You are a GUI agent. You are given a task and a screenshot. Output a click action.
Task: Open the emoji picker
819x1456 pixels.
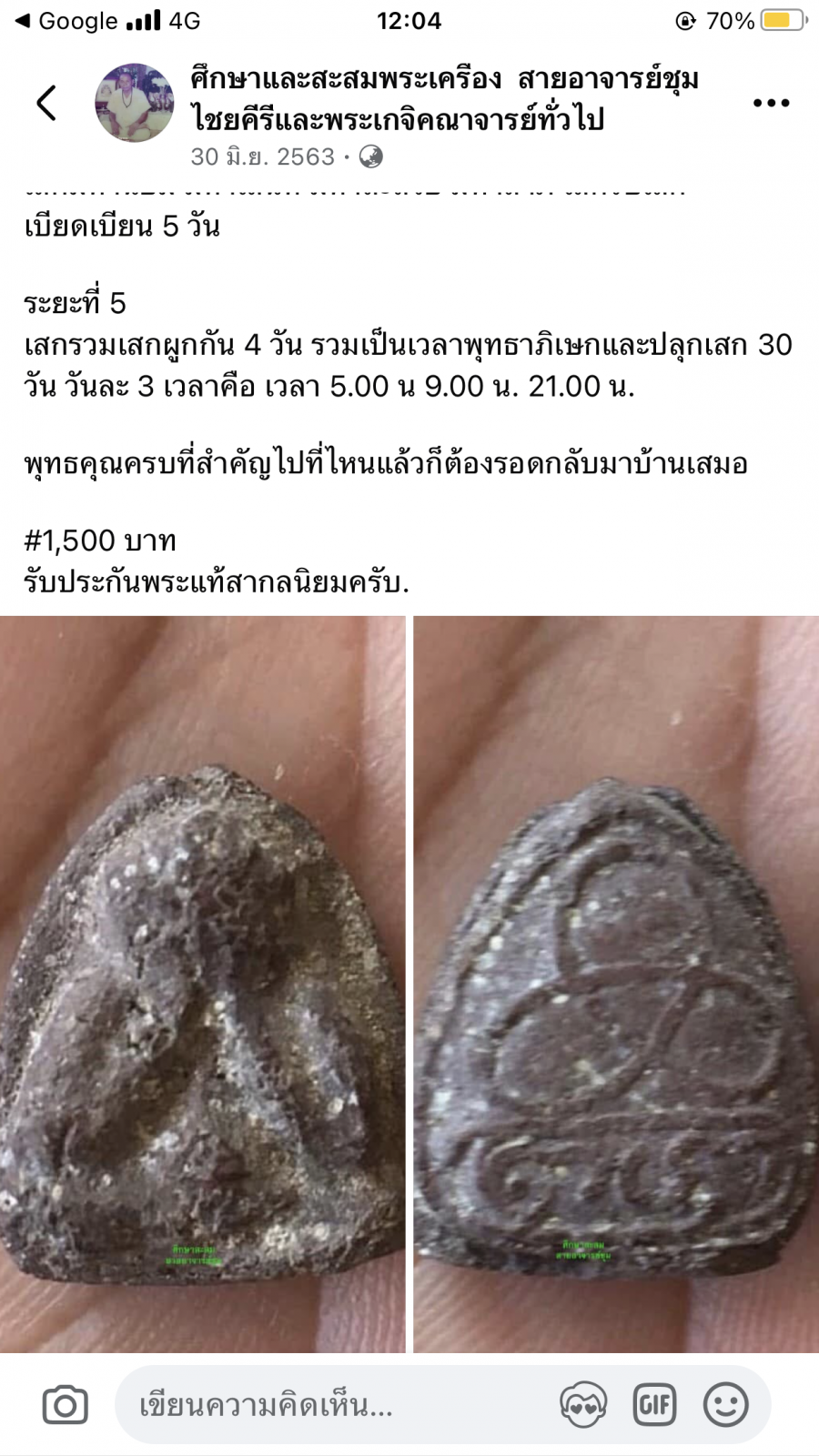725,1405
